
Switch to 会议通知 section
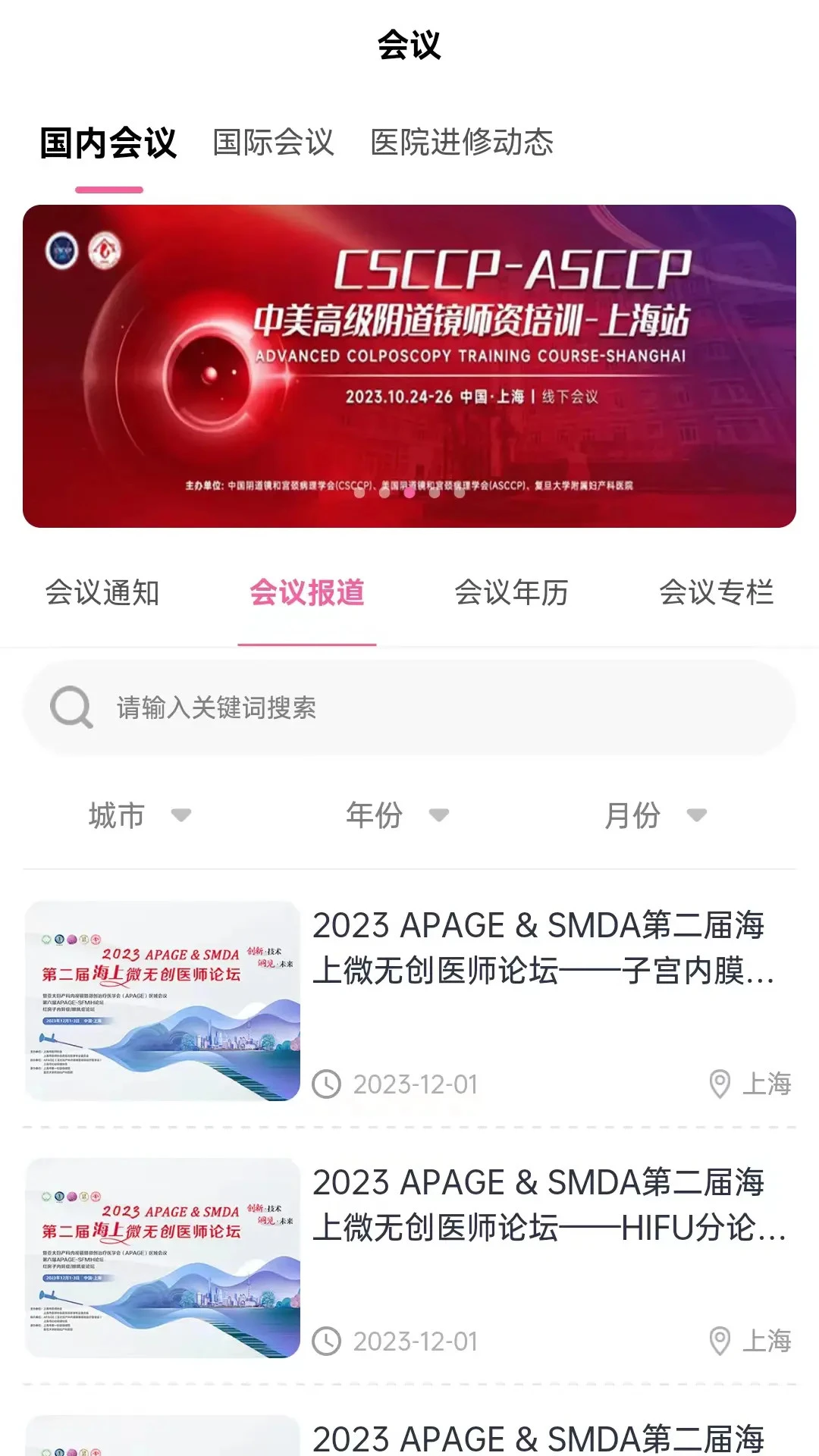pyautogui.click(x=102, y=593)
